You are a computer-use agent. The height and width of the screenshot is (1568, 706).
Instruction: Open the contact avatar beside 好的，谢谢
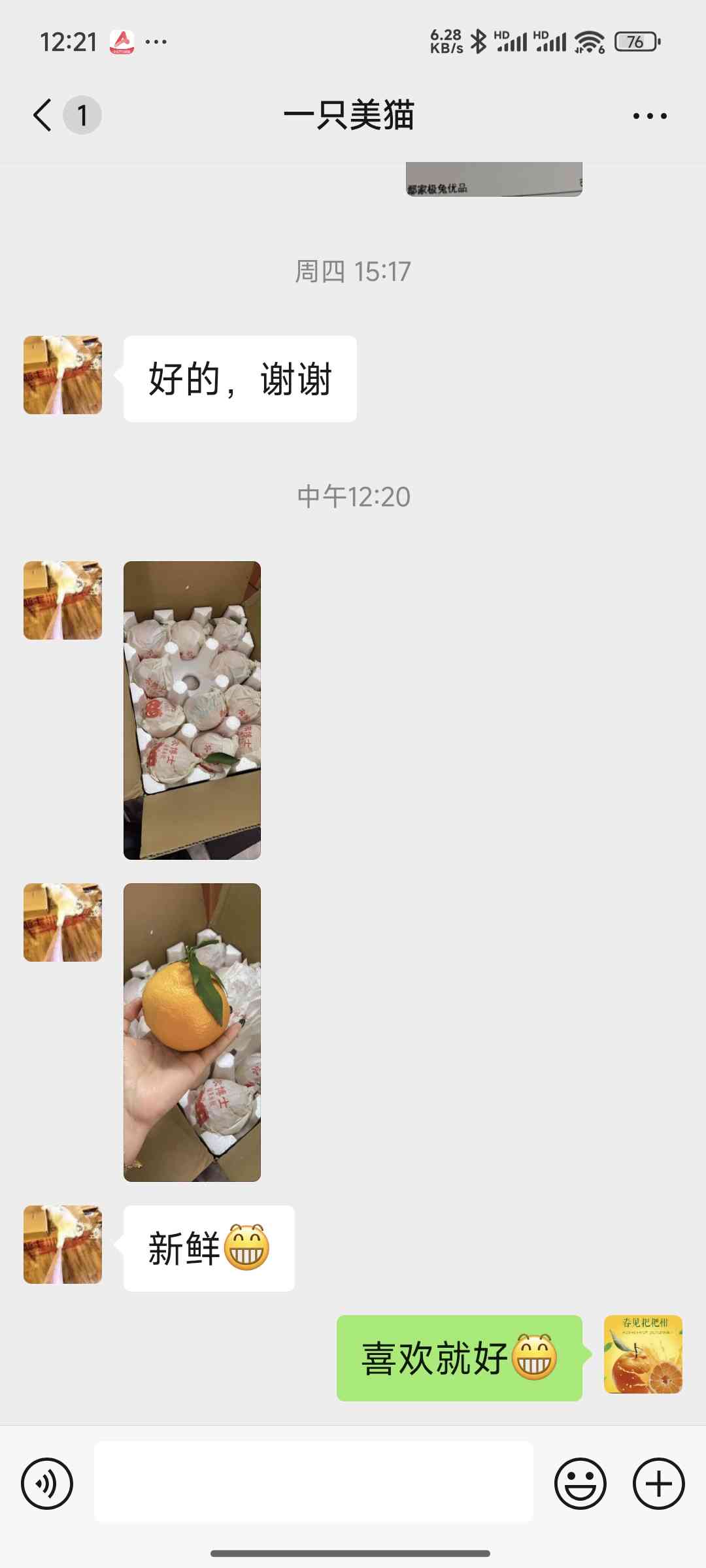[x=63, y=375]
